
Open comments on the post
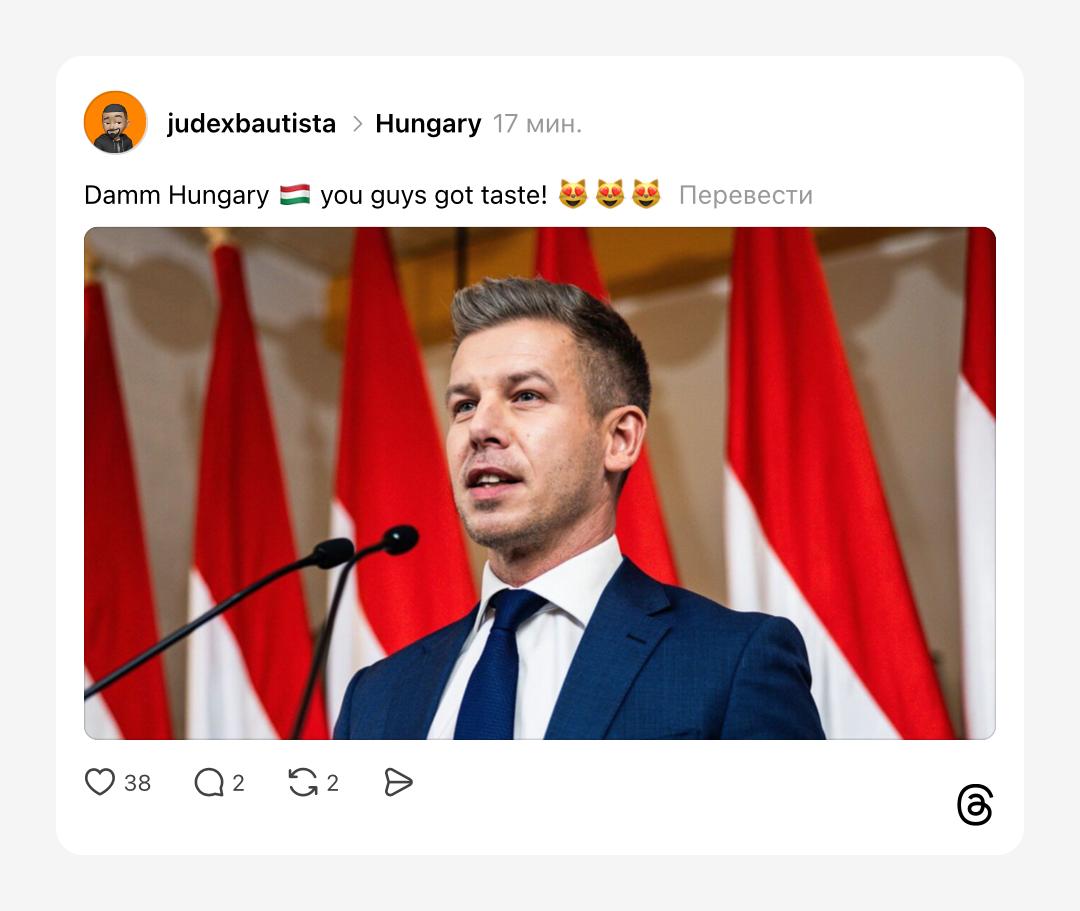(x=209, y=782)
